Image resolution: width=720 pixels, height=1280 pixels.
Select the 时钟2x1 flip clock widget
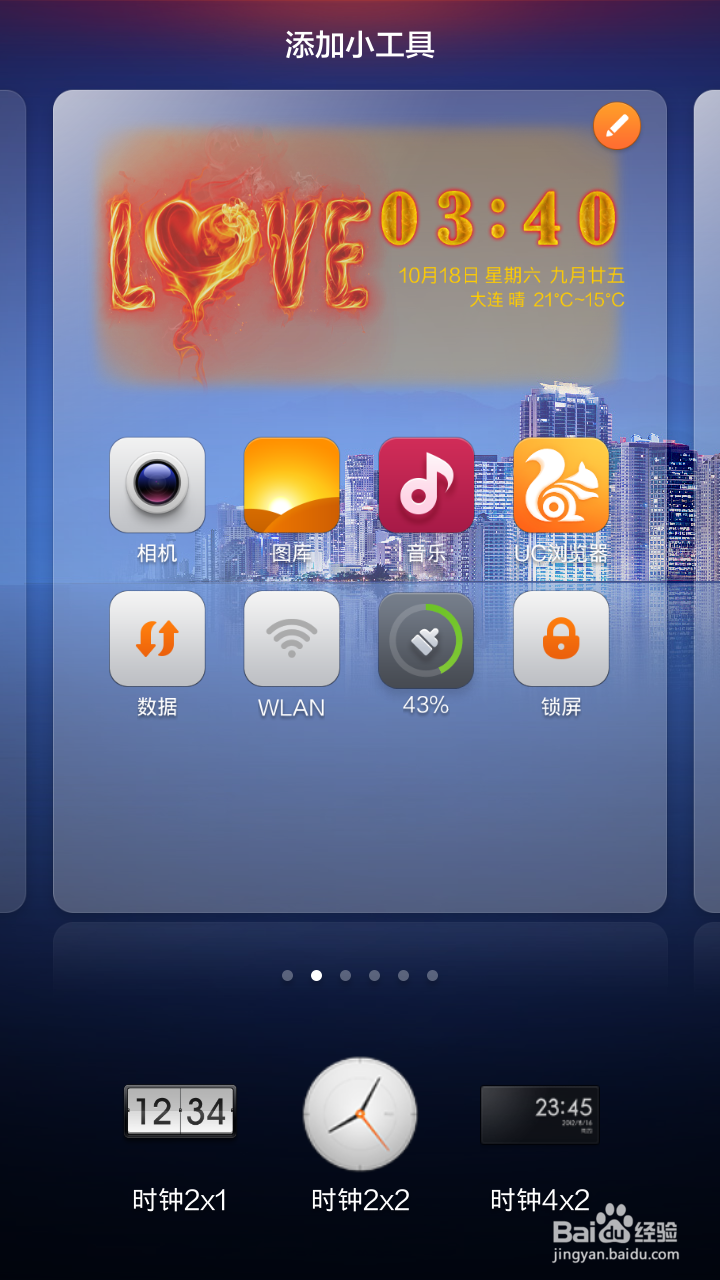click(x=180, y=1113)
